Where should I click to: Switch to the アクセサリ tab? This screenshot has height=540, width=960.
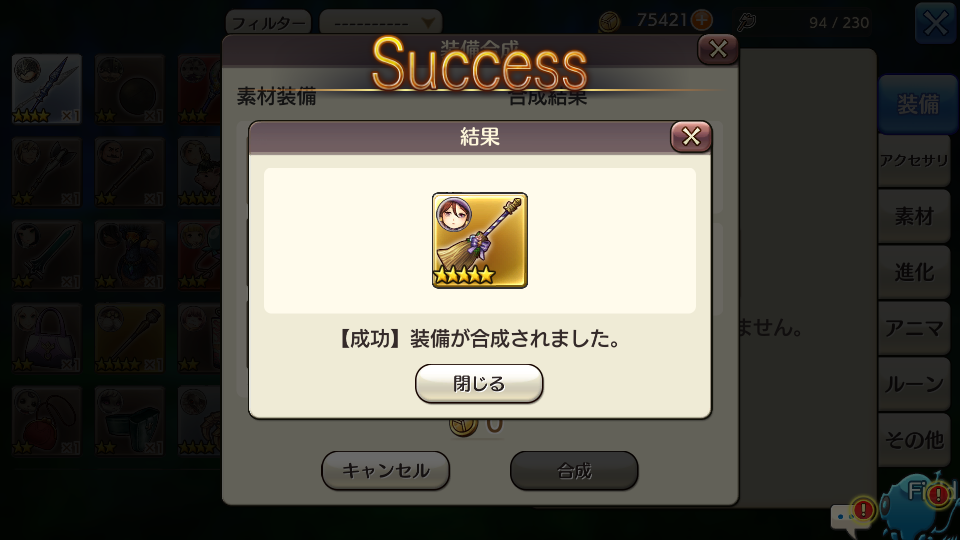[914, 160]
